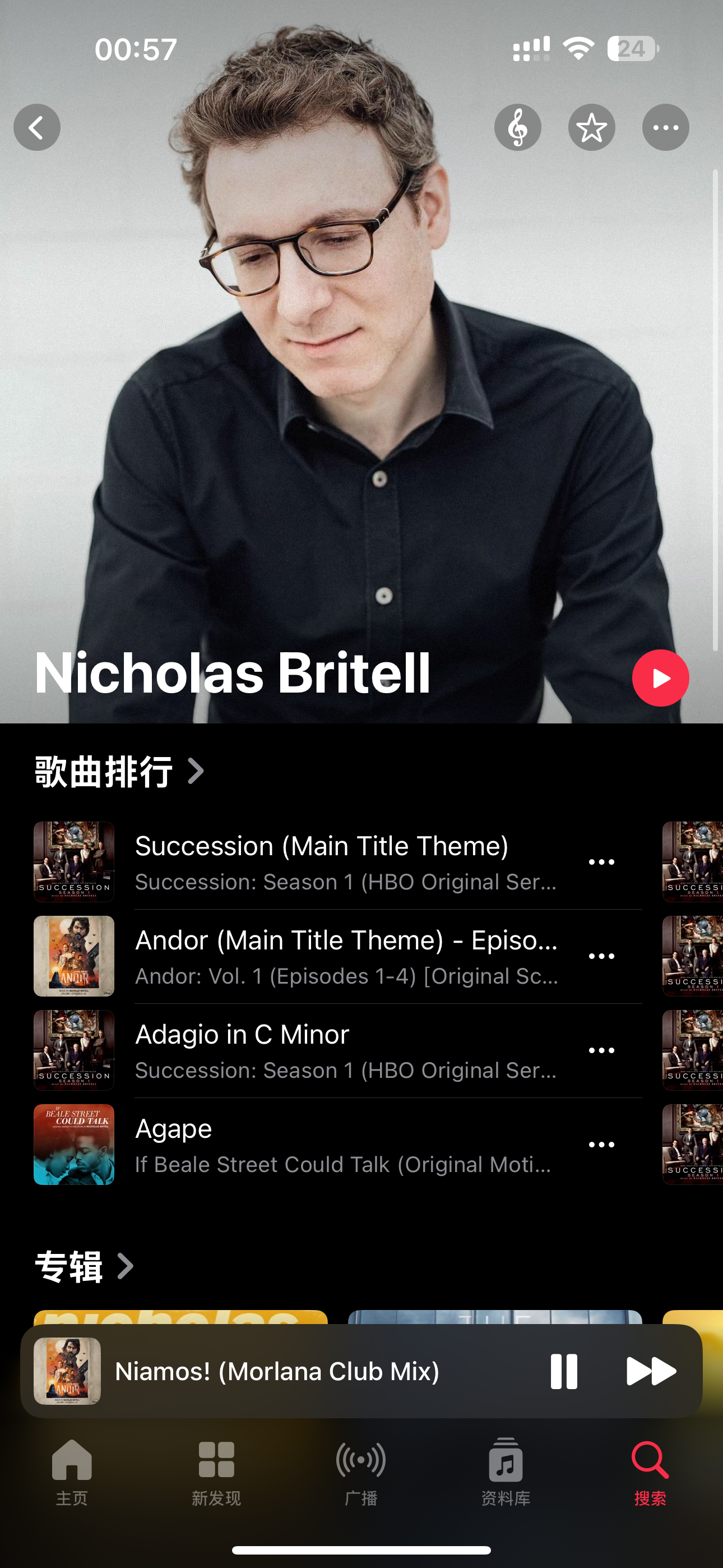Open more options for Succession (Main Title Theme)

601,862
